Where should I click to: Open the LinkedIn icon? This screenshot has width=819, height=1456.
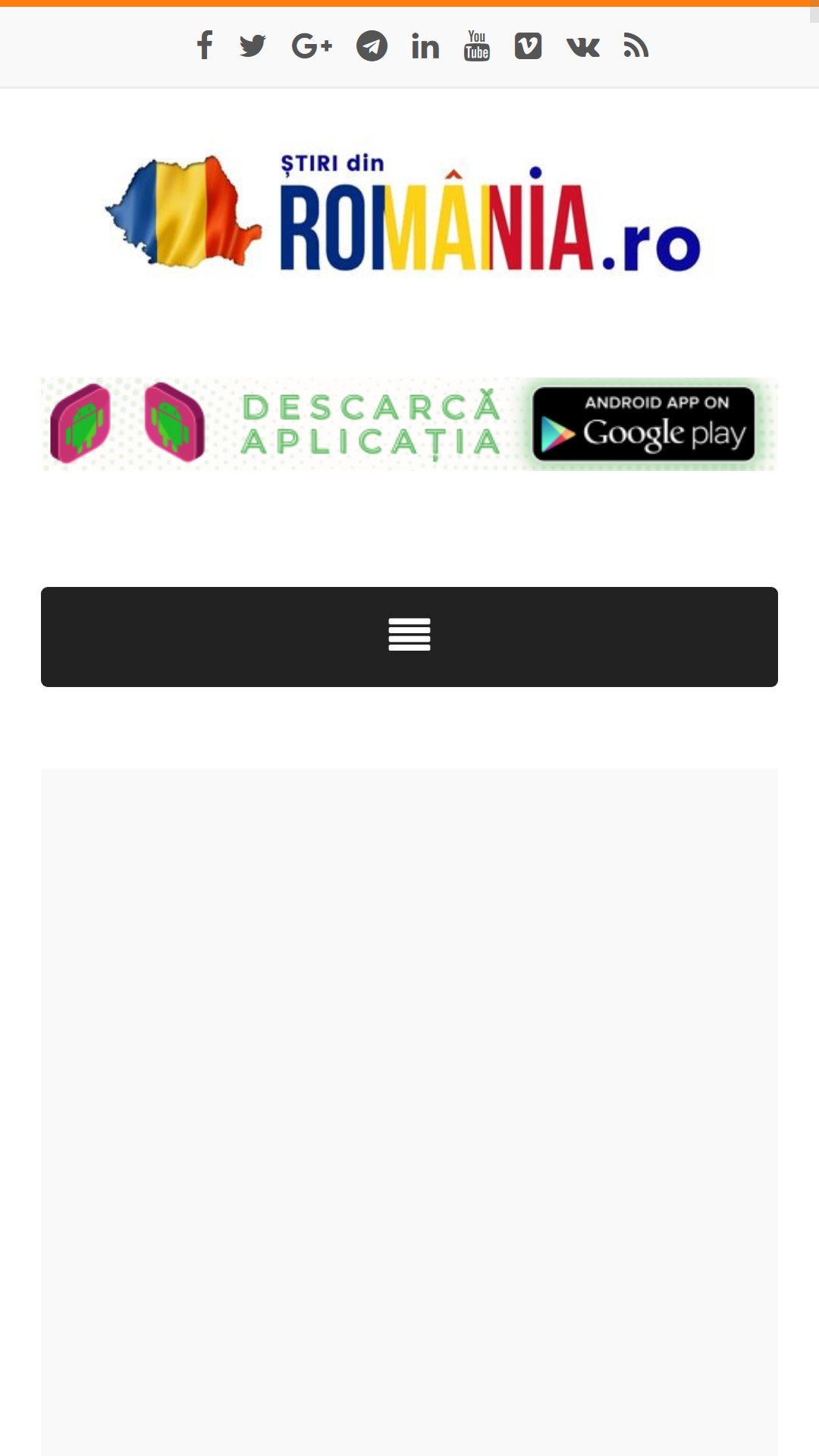[425, 46]
